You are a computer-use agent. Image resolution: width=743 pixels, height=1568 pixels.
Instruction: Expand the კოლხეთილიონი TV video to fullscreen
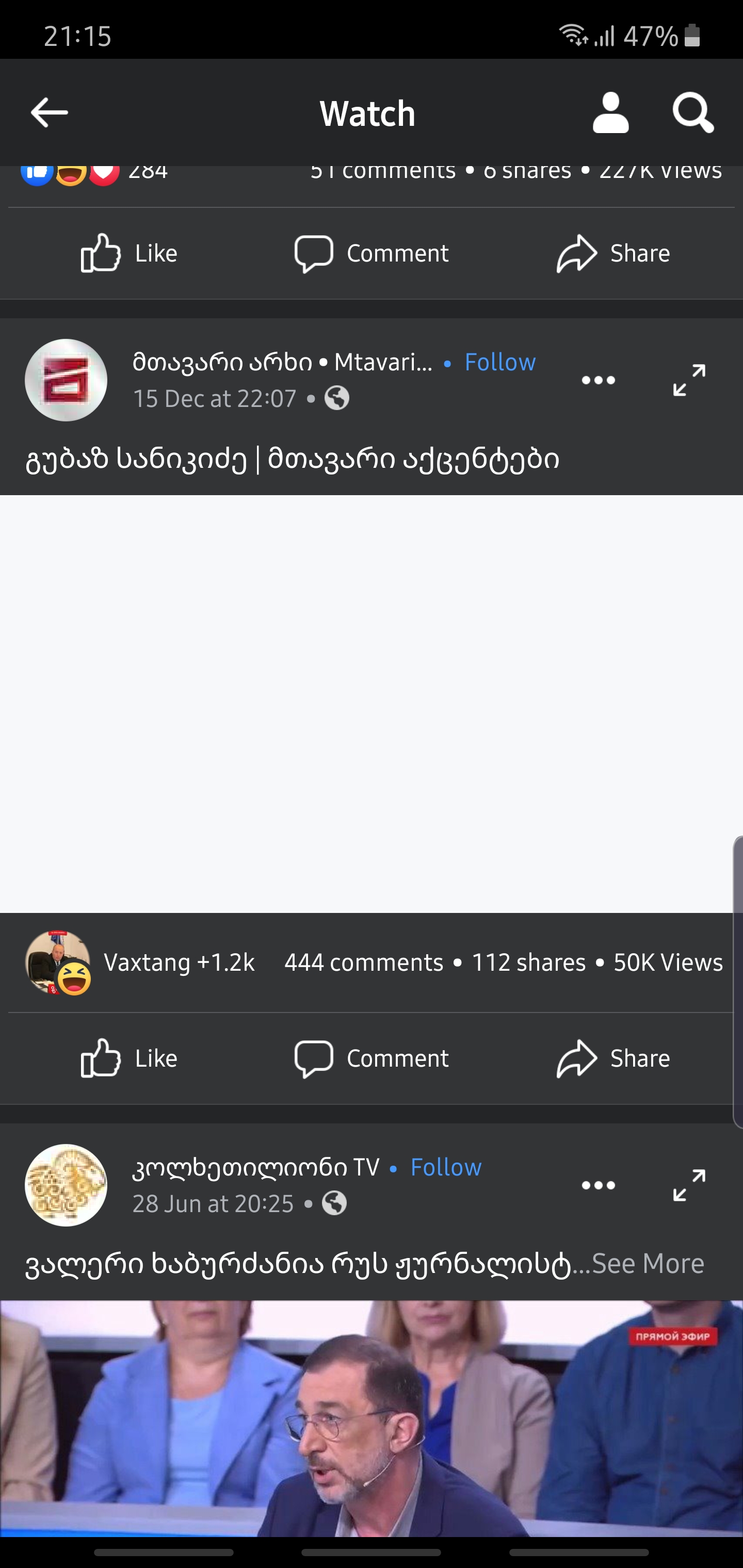(x=689, y=1185)
